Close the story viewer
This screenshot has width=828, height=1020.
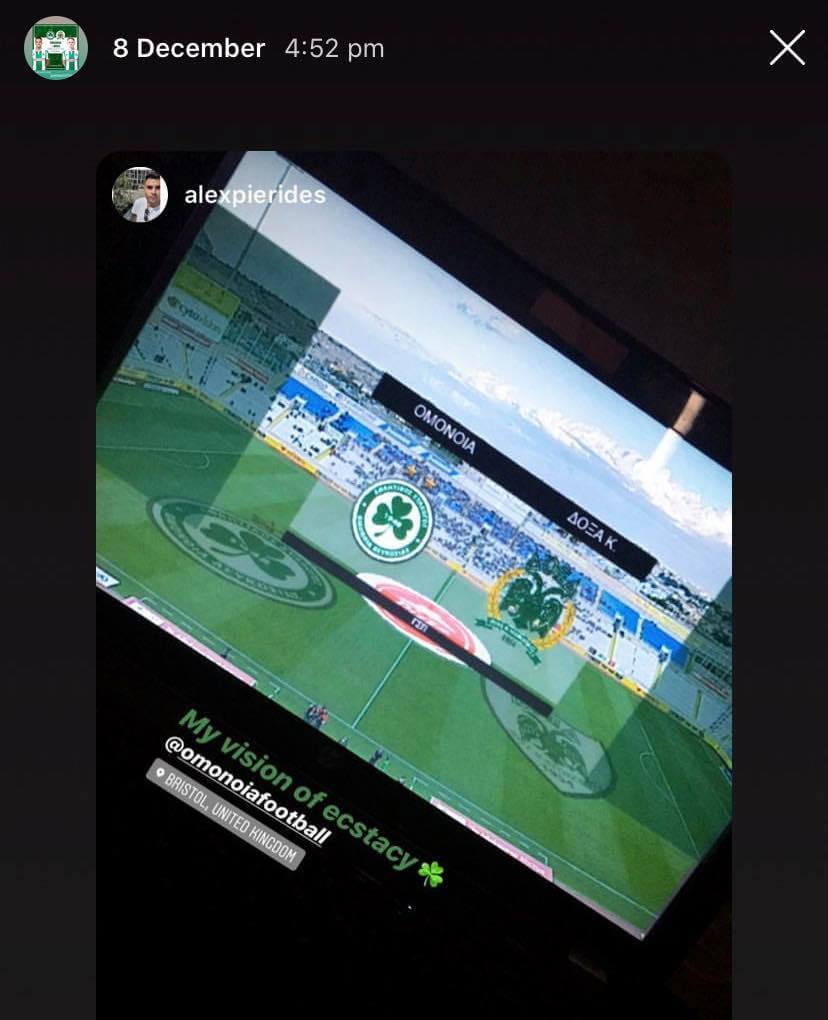click(787, 47)
